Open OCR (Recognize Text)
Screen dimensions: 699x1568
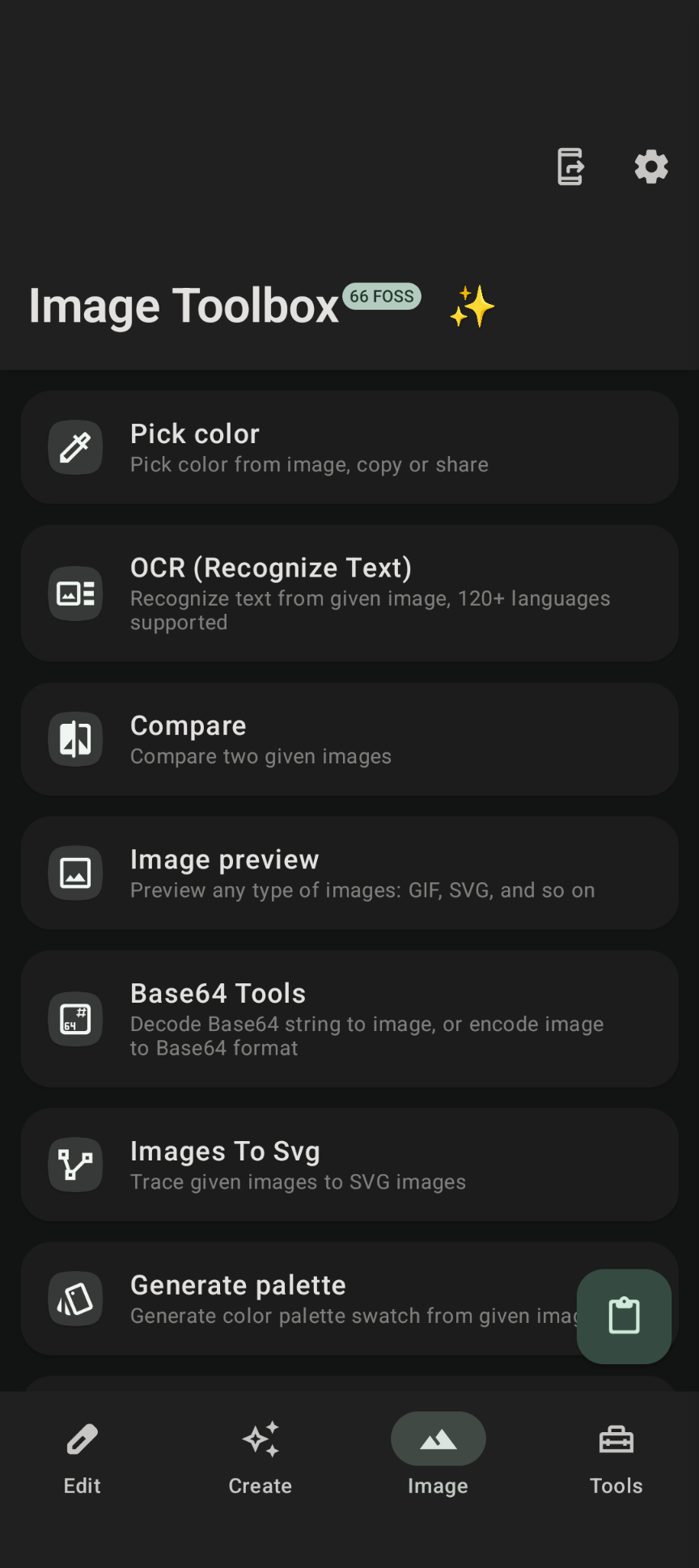point(349,594)
